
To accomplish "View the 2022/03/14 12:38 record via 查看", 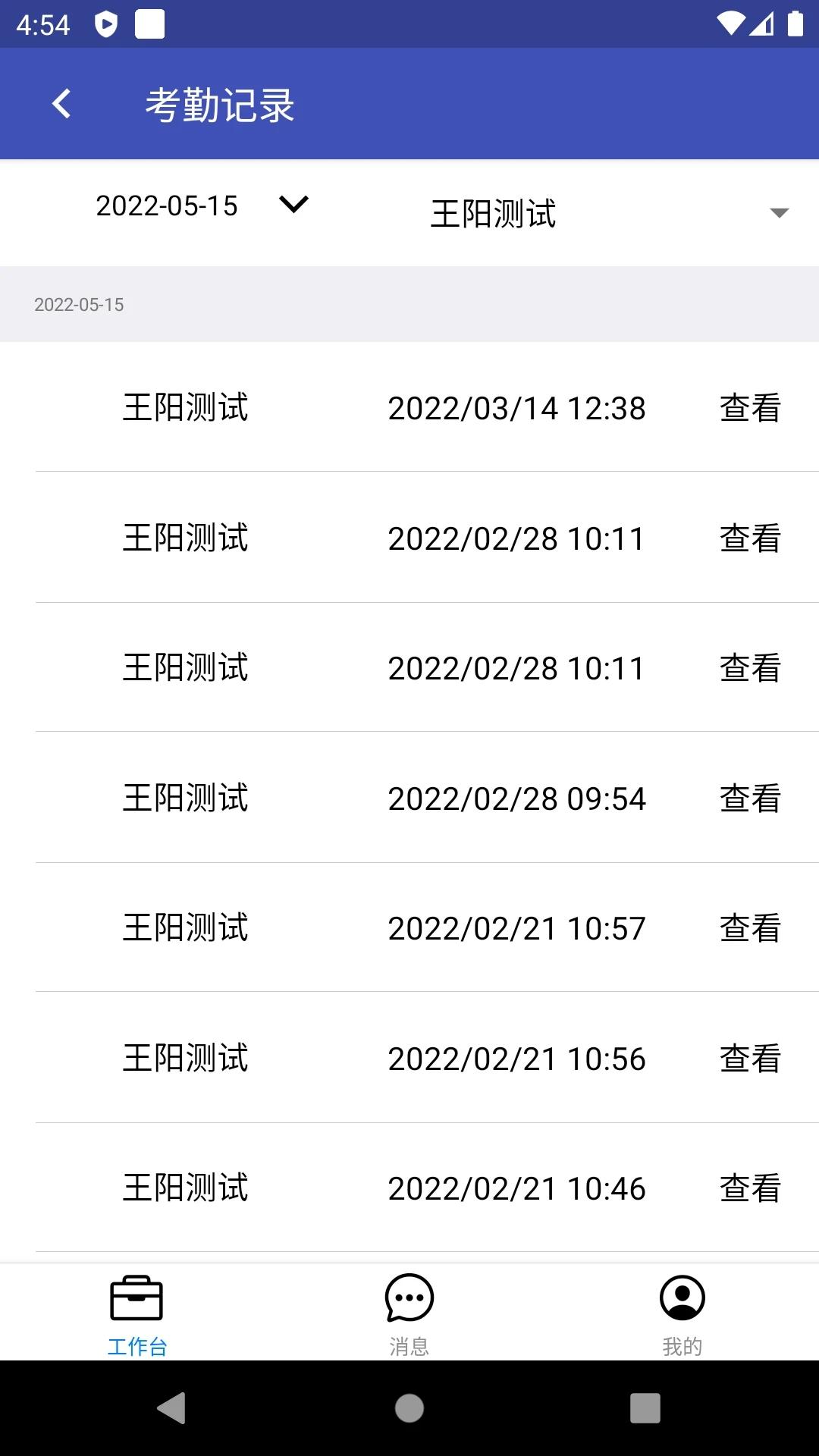I will click(749, 409).
